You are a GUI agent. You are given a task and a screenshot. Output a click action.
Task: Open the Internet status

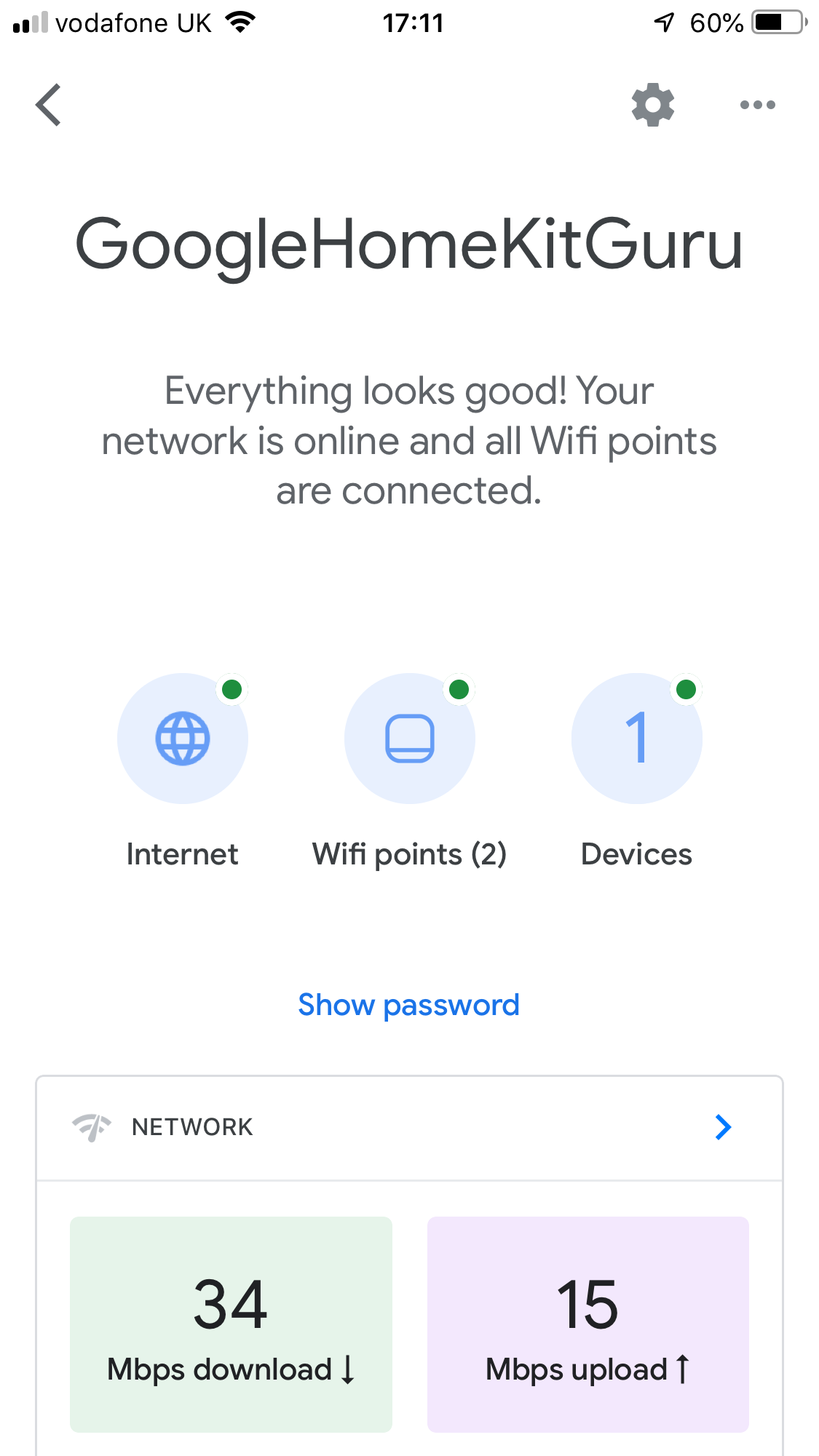[x=183, y=739]
